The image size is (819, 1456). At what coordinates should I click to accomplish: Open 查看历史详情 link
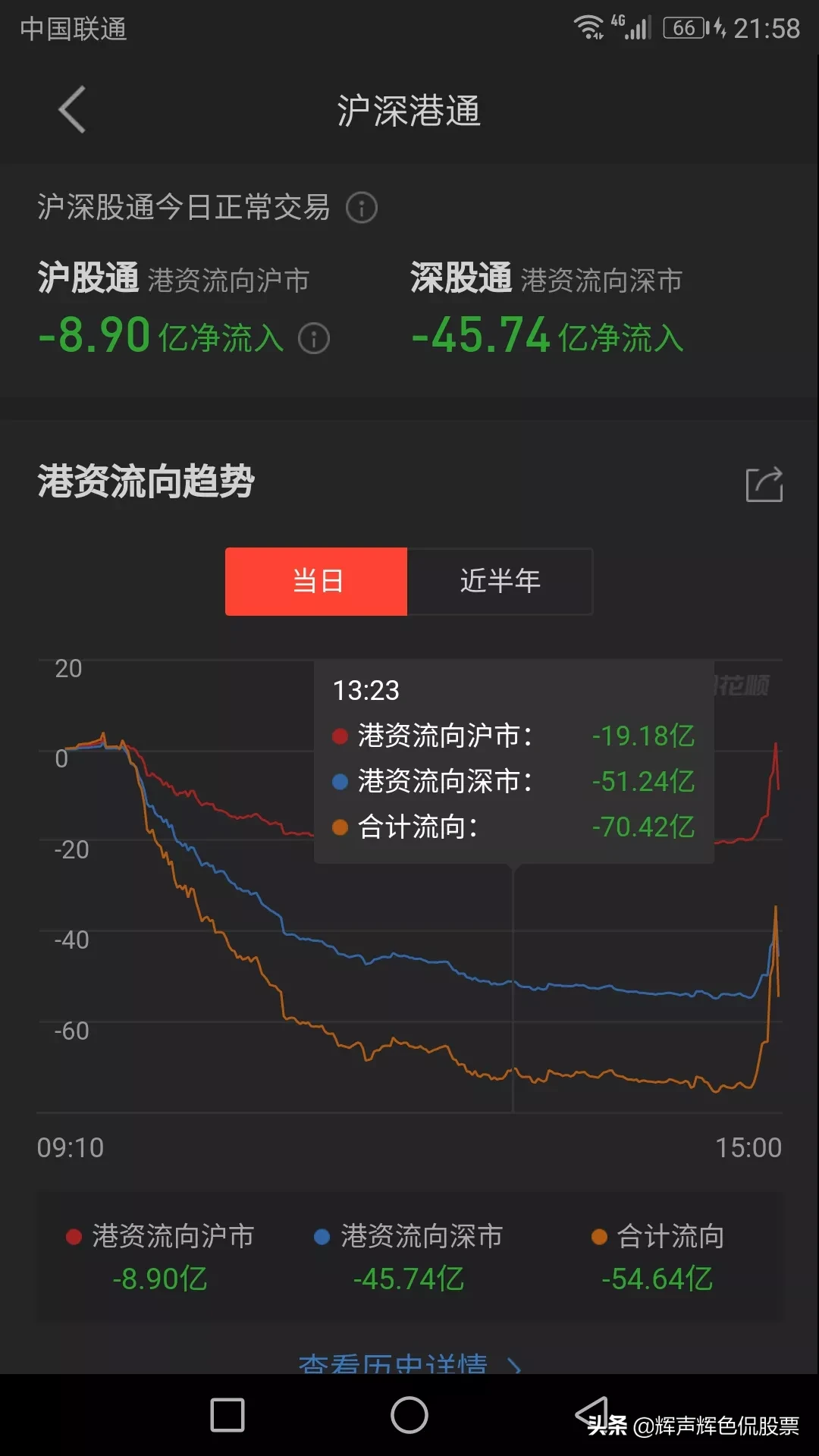[409, 1363]
